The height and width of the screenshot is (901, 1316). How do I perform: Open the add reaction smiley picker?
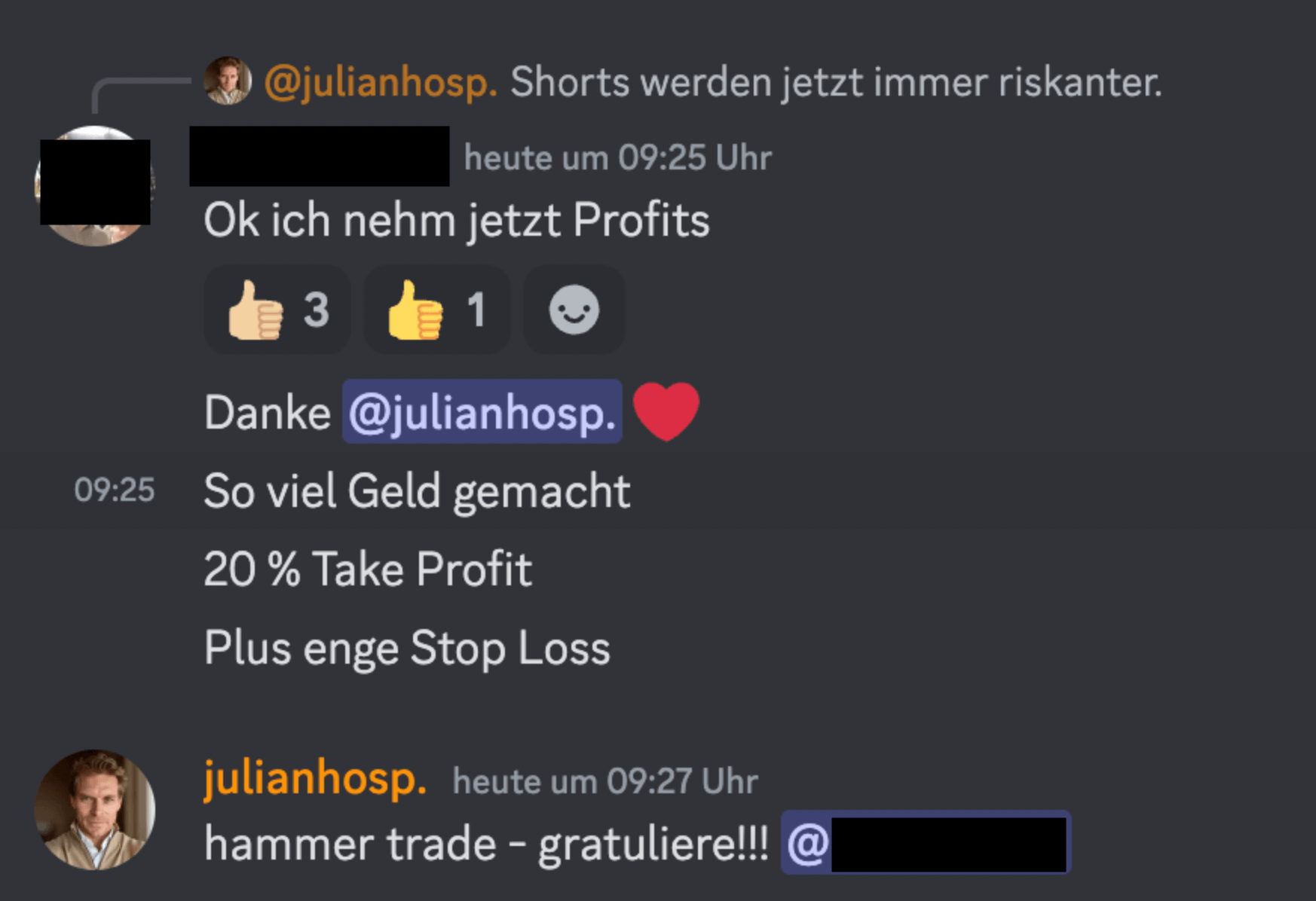point(574,310)
